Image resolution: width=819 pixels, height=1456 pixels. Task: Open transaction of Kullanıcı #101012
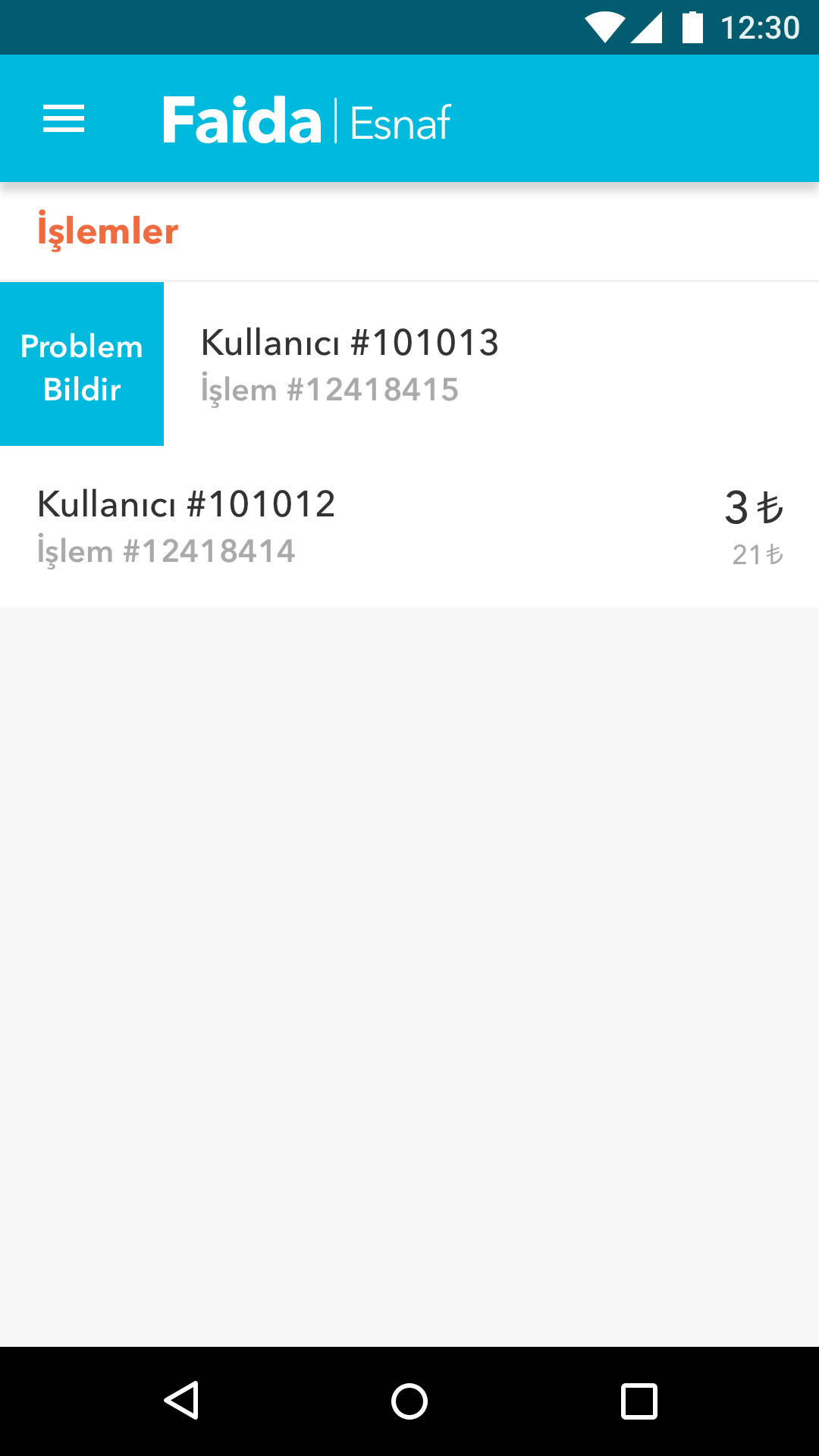click(x=409, y=526)
